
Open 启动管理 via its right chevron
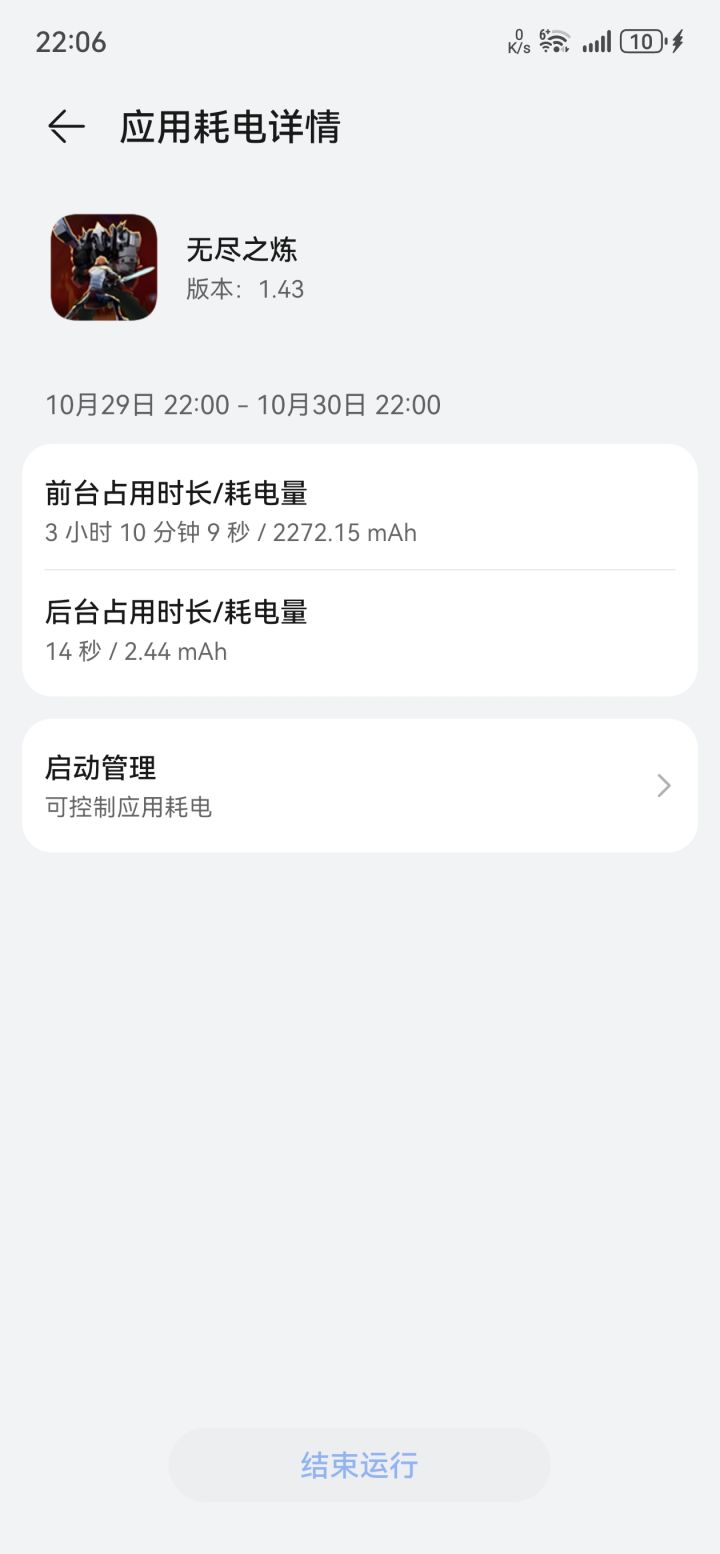click(662, 786)
